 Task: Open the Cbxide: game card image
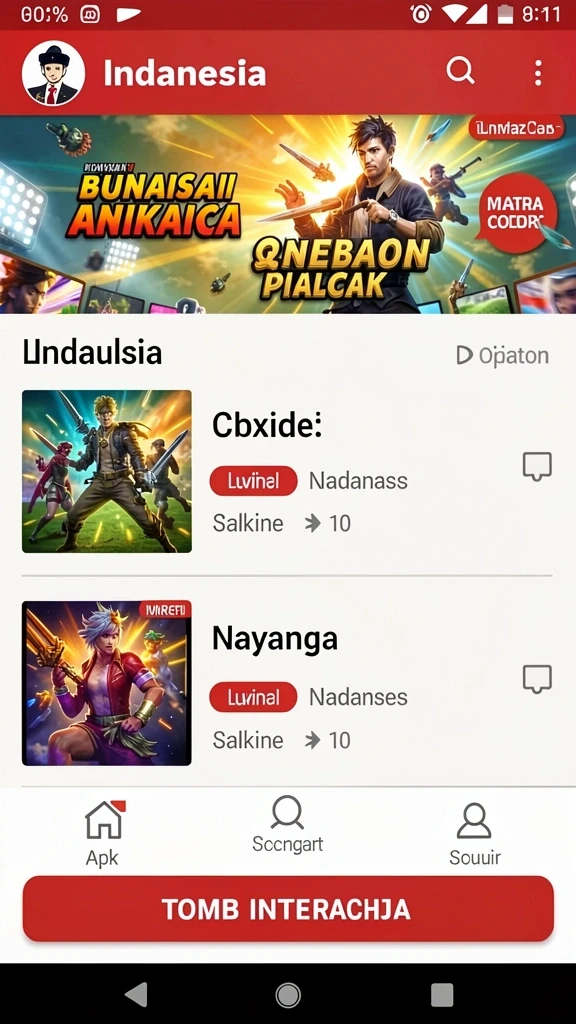tap(107, 472)
